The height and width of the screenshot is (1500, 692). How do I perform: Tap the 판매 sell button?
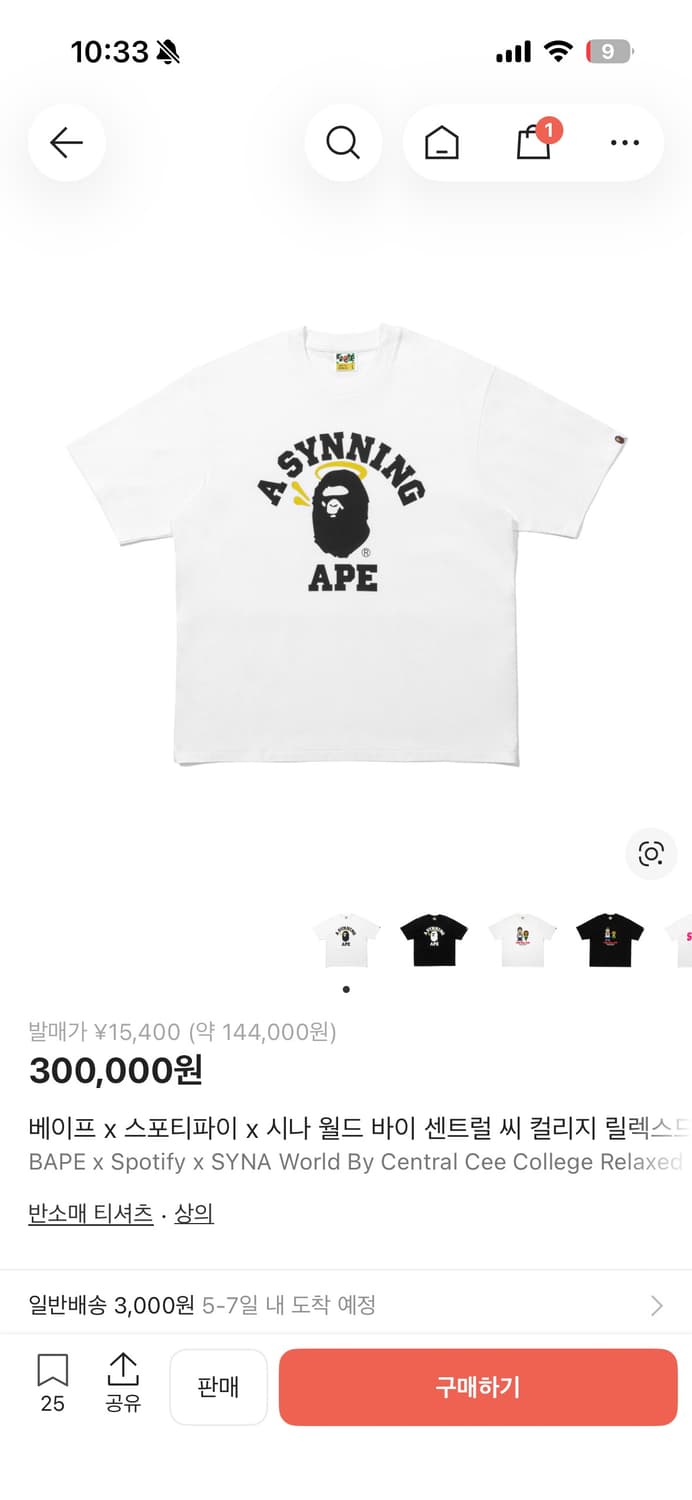tap(218, 1387)
